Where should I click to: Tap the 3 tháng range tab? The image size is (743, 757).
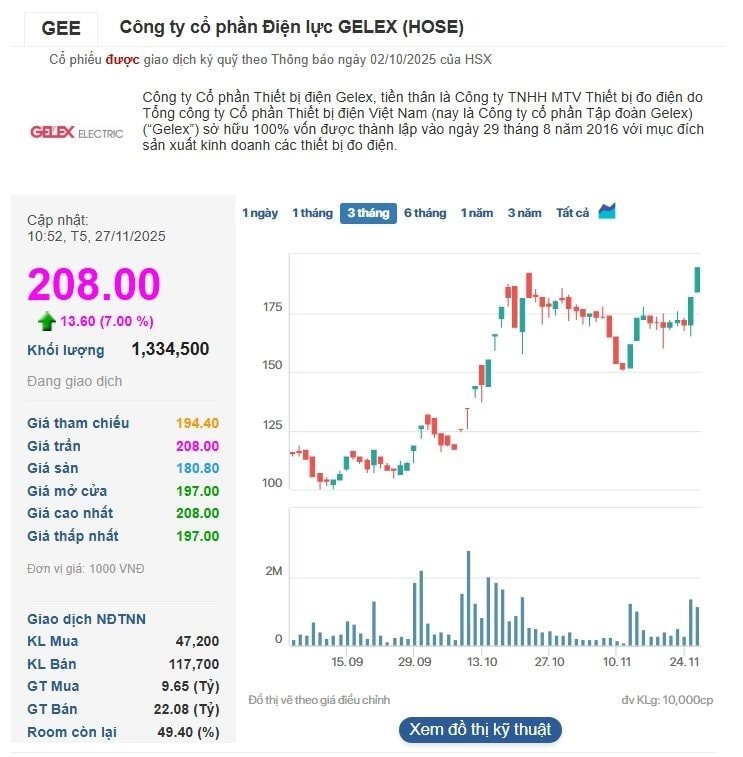pyautogui.click(x=368, y=213)
